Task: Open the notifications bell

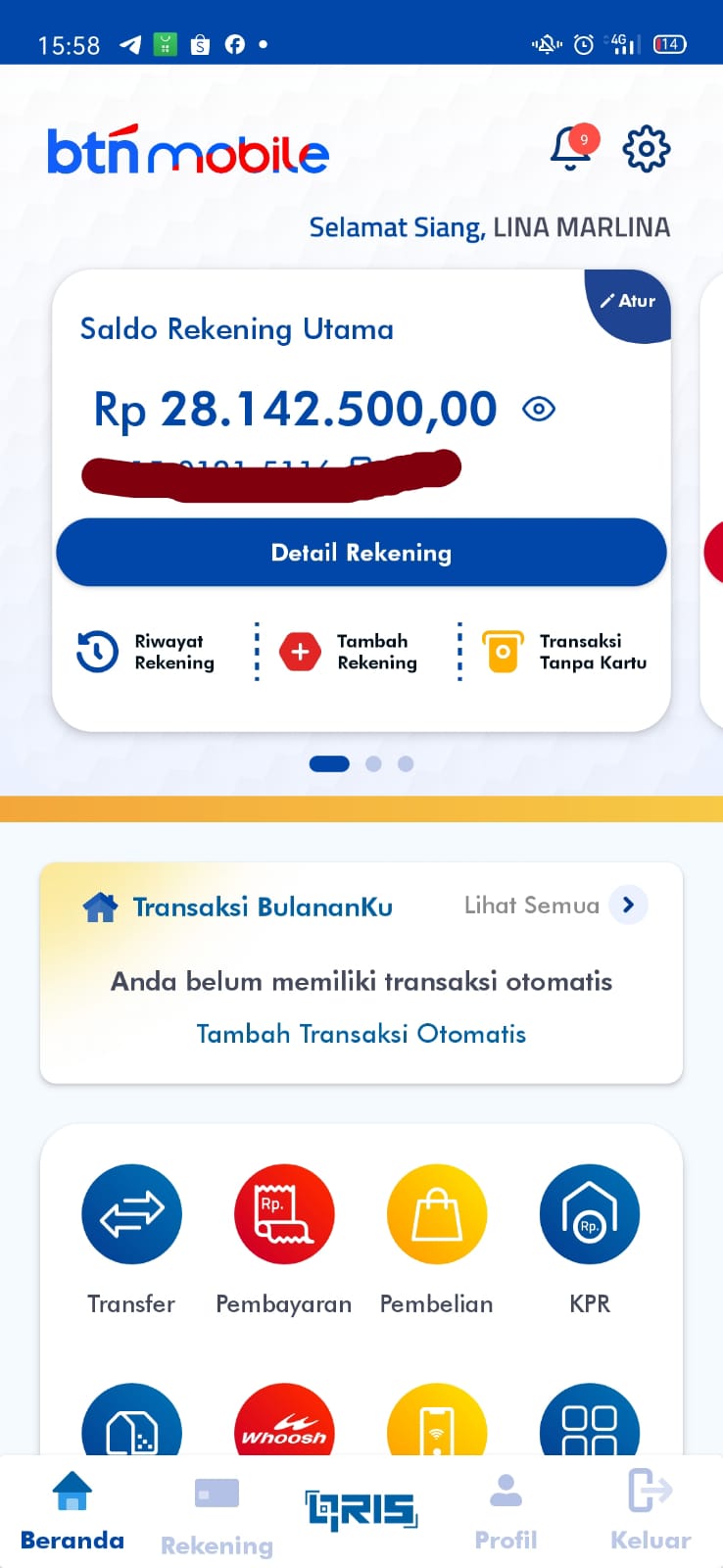Action: (571, 149)
